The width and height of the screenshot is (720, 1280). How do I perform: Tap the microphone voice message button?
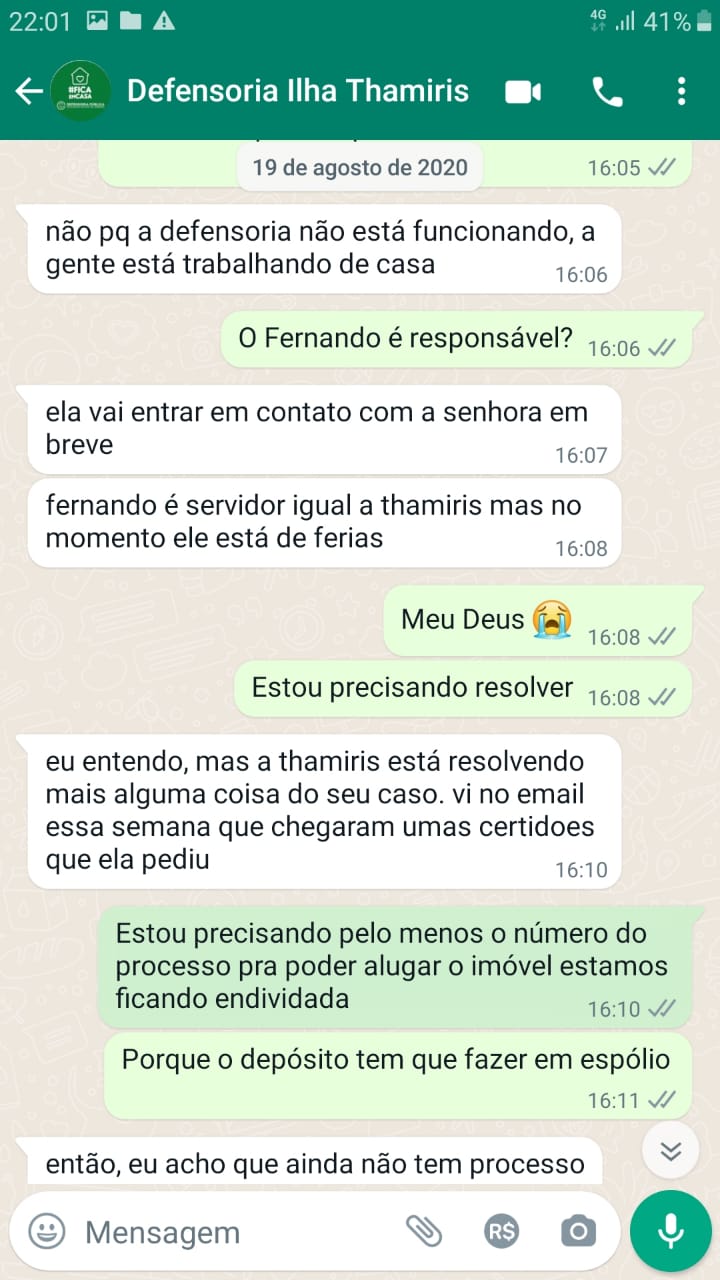tap(670, 1231)
